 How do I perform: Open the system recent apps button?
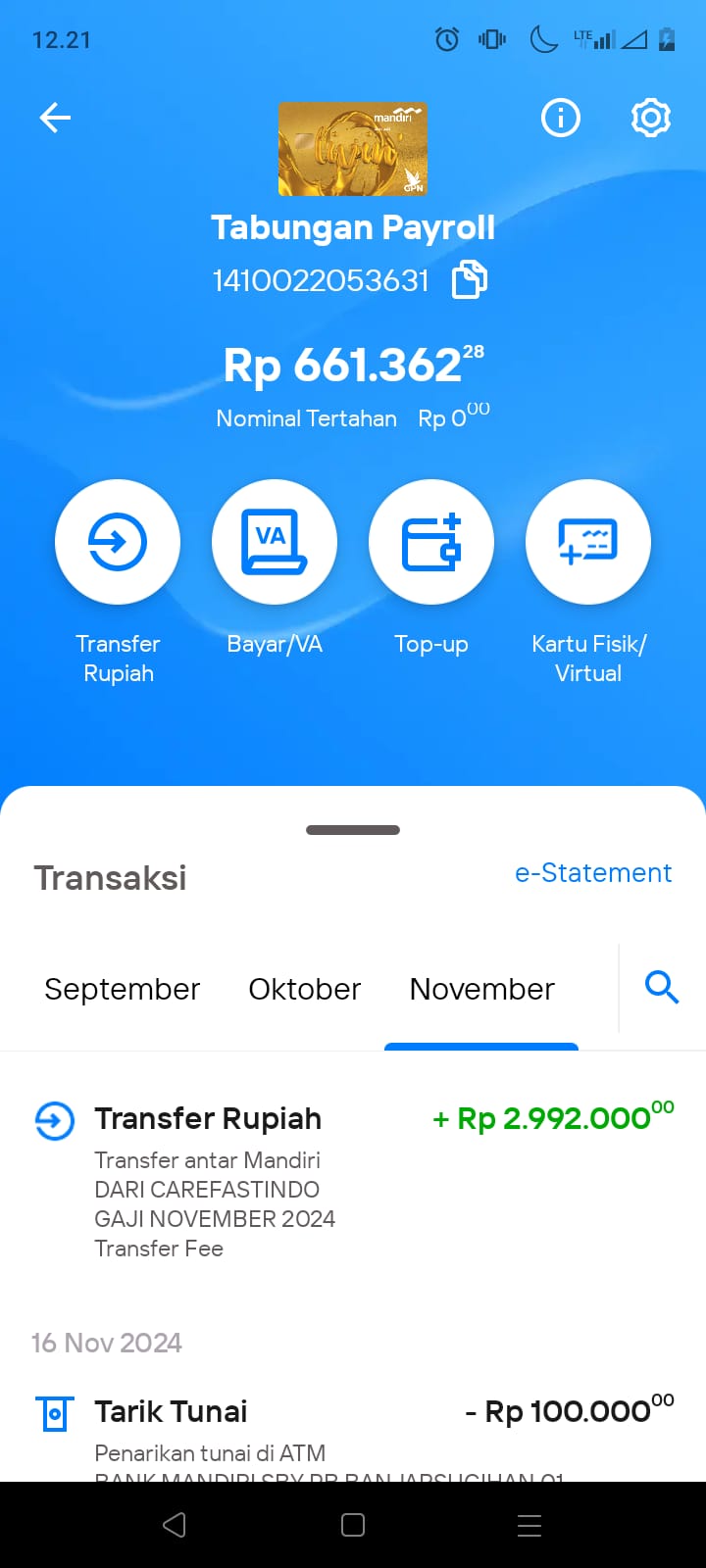pos(529,1525)
